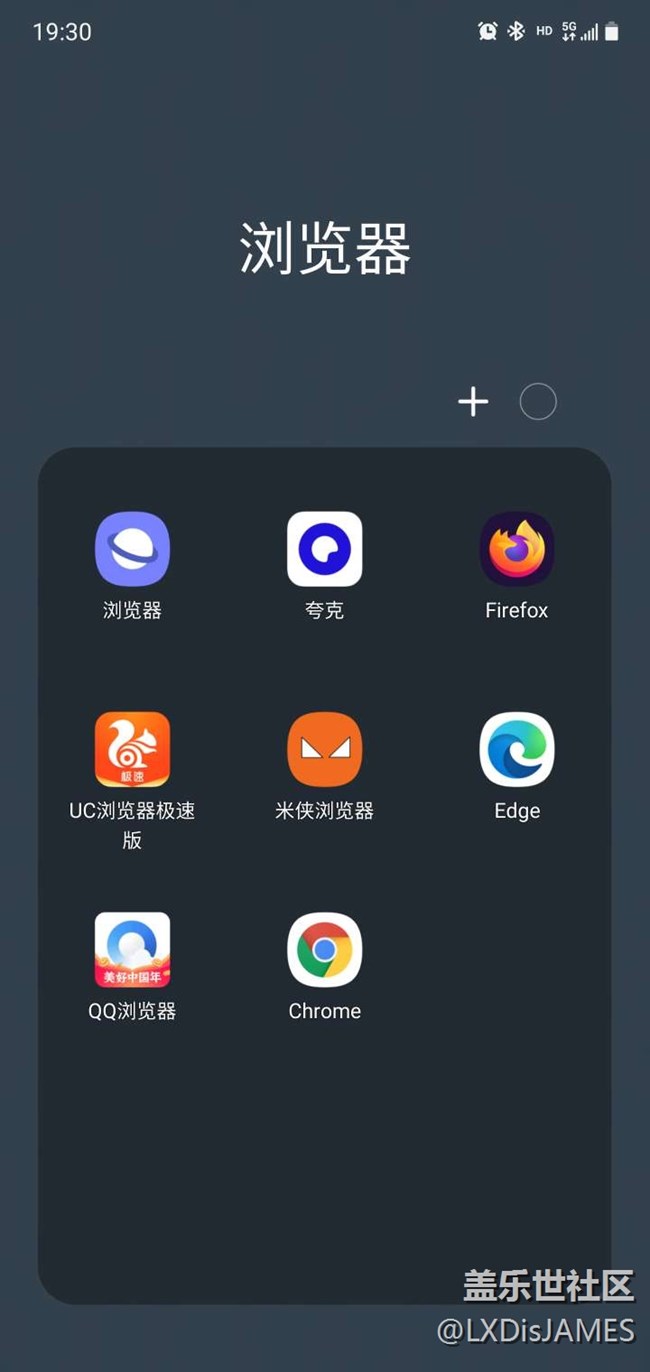The height and width of the screenshot is (1372, 650).
Task: Open the Samsung 浏览器 app
Action: [132, 549]
